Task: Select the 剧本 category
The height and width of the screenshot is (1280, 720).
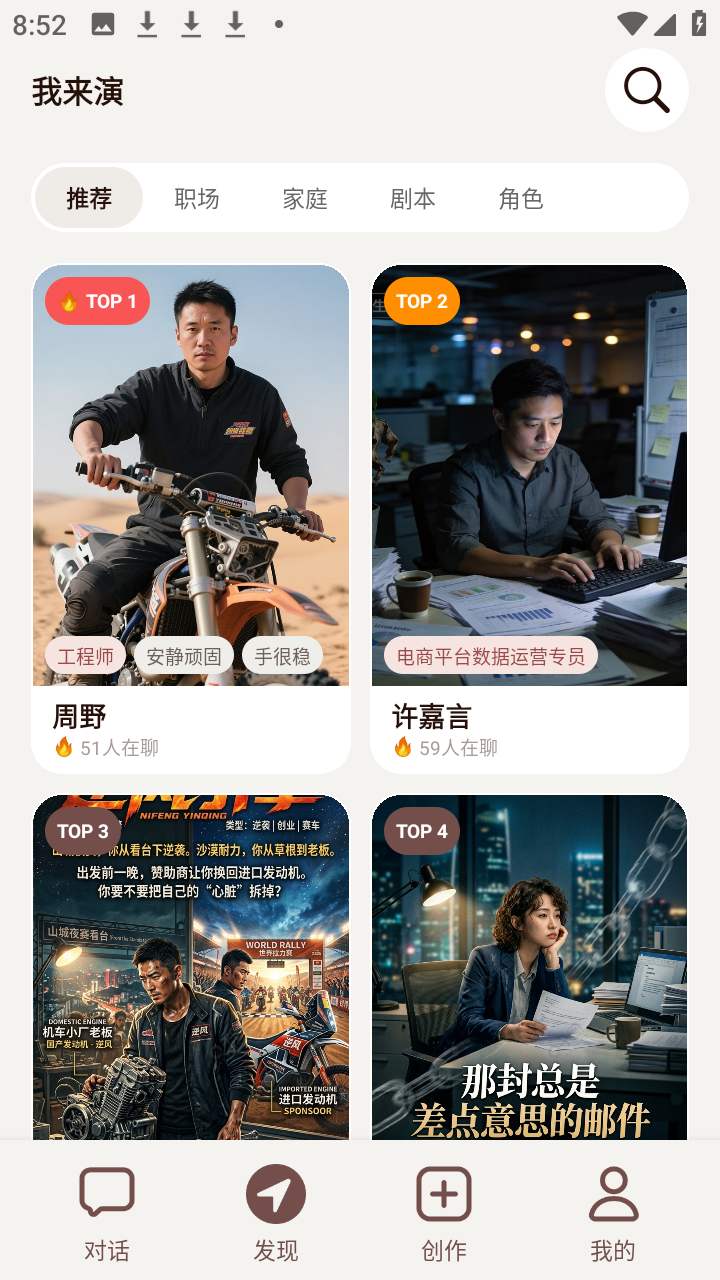Action: (x=413, y=198)
